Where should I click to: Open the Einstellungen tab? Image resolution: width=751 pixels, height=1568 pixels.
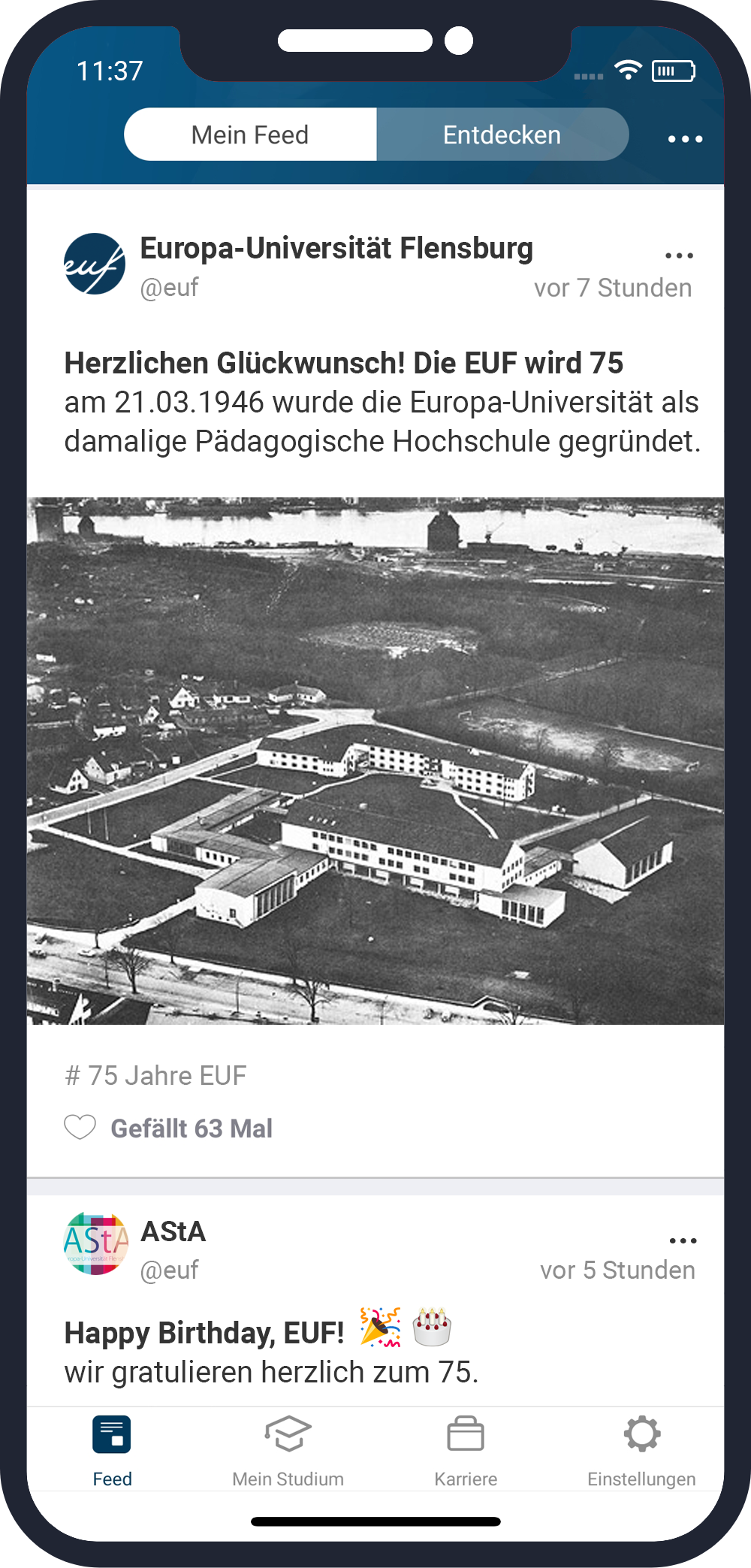pyautogui.click(x=641, y=1450)
